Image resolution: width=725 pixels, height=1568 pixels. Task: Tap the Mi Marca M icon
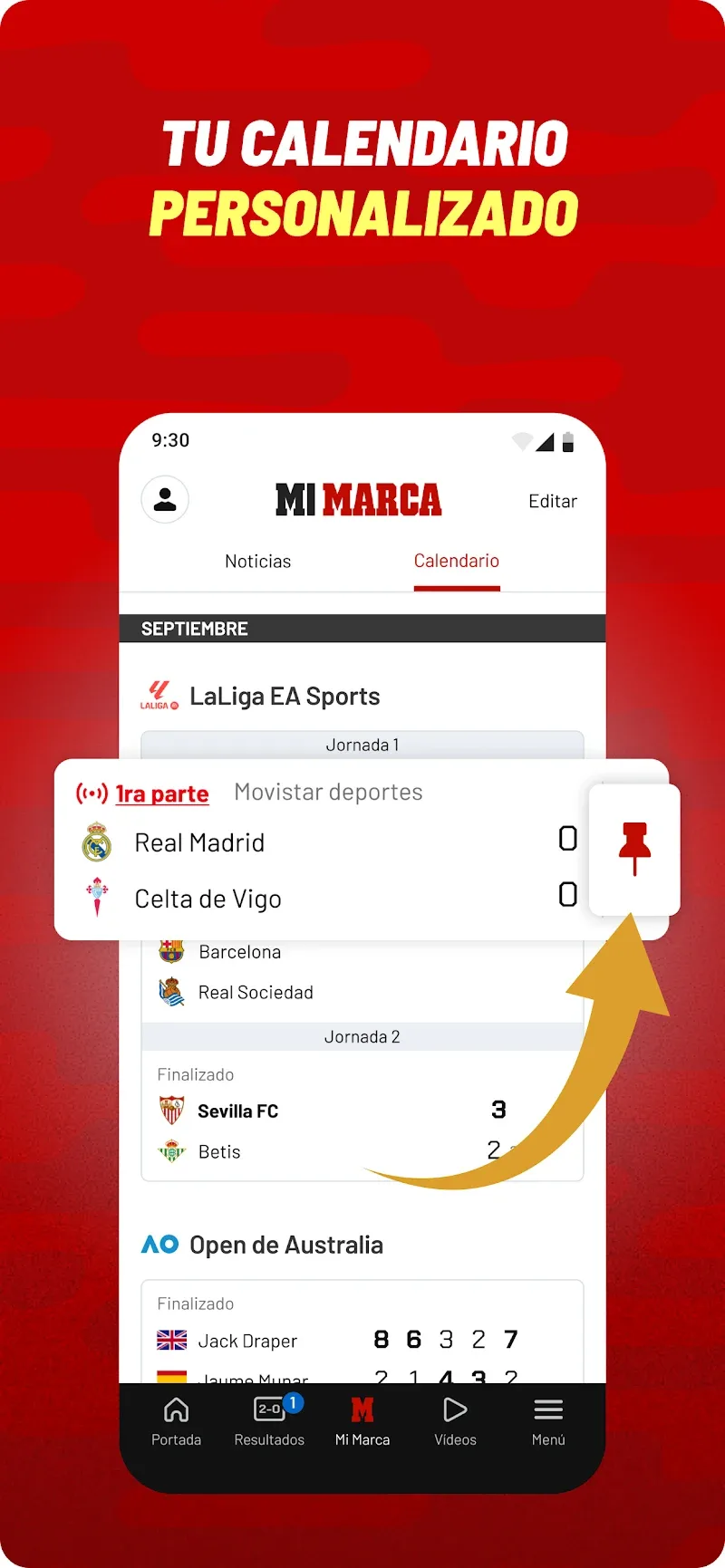point(362,1410)
